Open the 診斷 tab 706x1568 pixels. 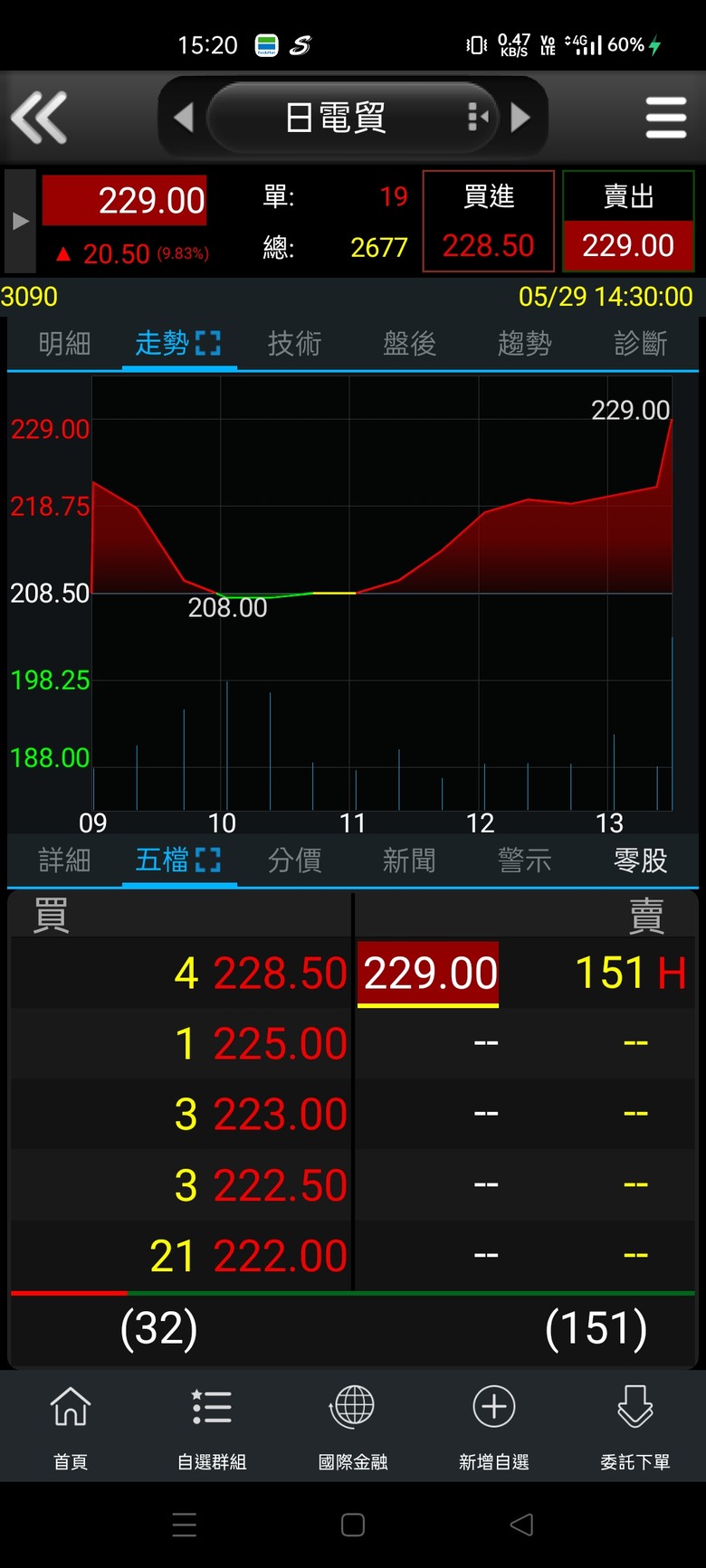pos(640,344)
